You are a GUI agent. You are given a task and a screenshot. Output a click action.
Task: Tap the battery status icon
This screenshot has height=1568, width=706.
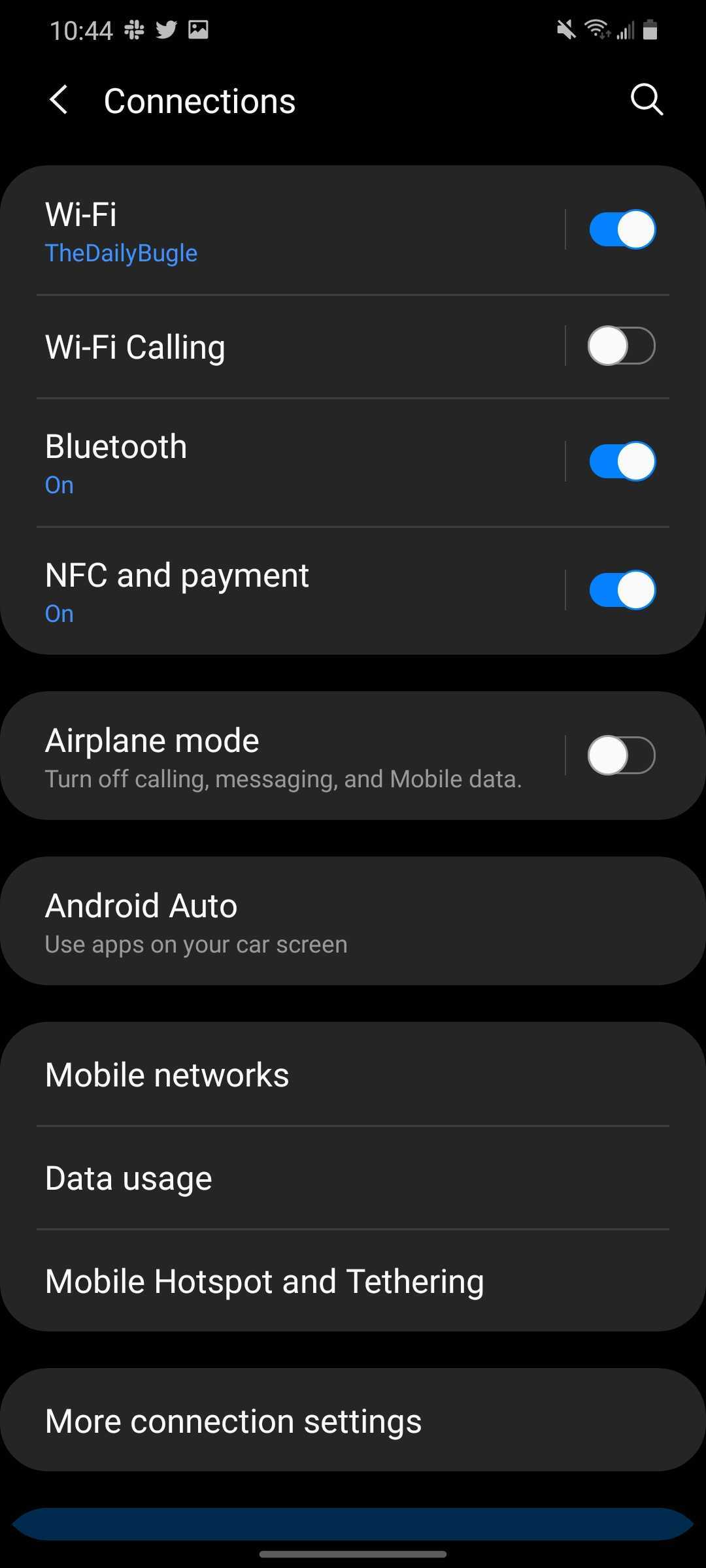point(650,29)
